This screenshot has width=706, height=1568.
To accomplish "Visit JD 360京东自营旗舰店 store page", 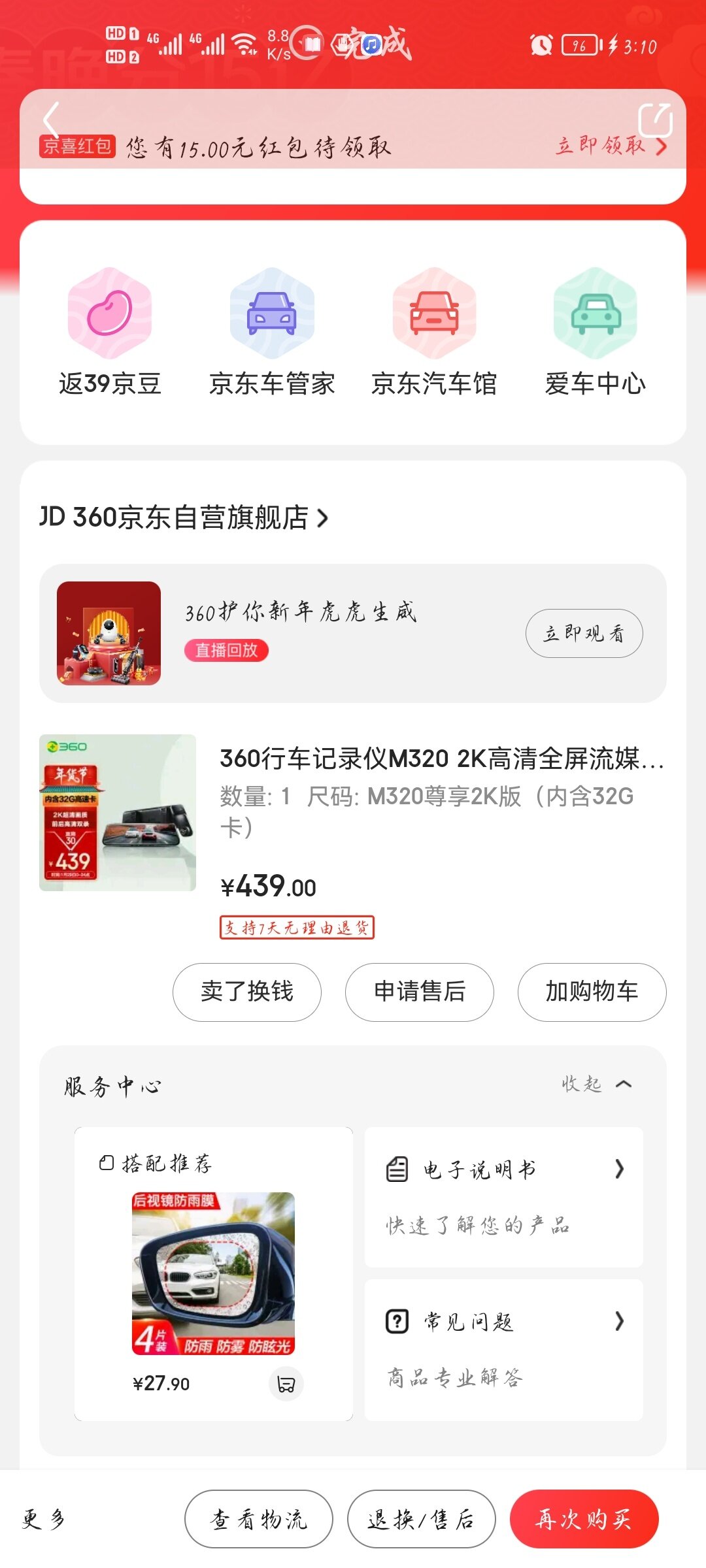I will (x=184, y=517).
